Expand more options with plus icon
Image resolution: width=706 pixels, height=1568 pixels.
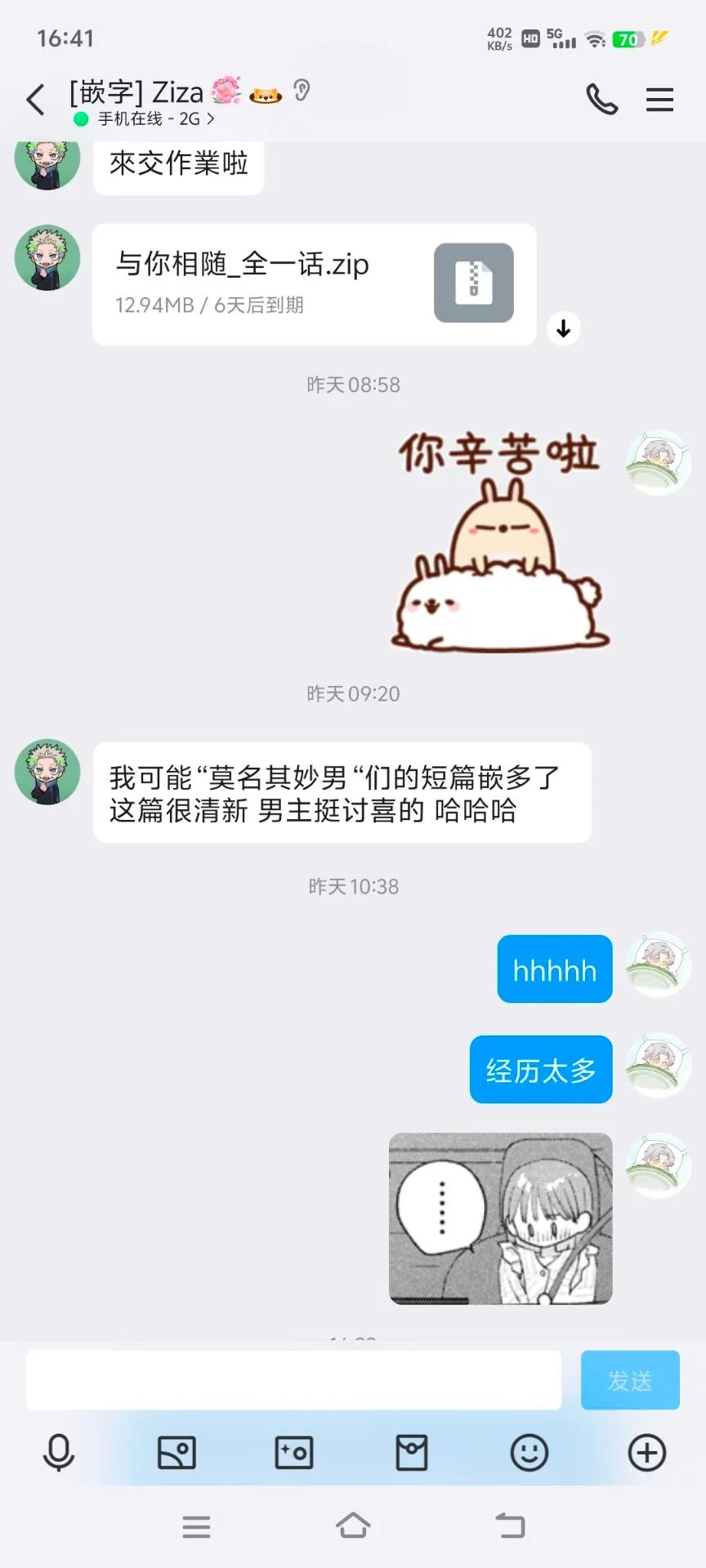click(x=647, y=1453)
